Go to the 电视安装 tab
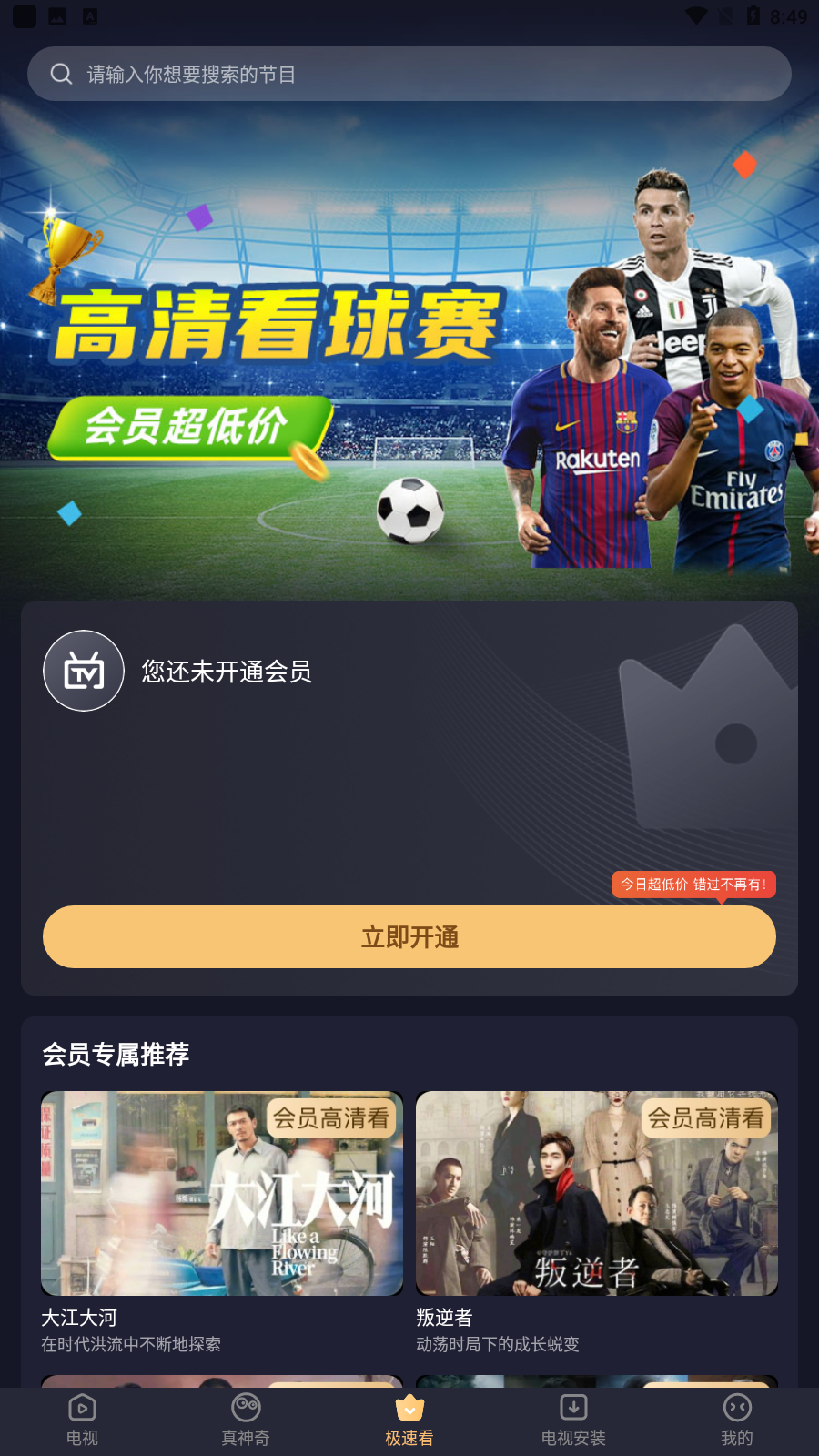 573,1421
